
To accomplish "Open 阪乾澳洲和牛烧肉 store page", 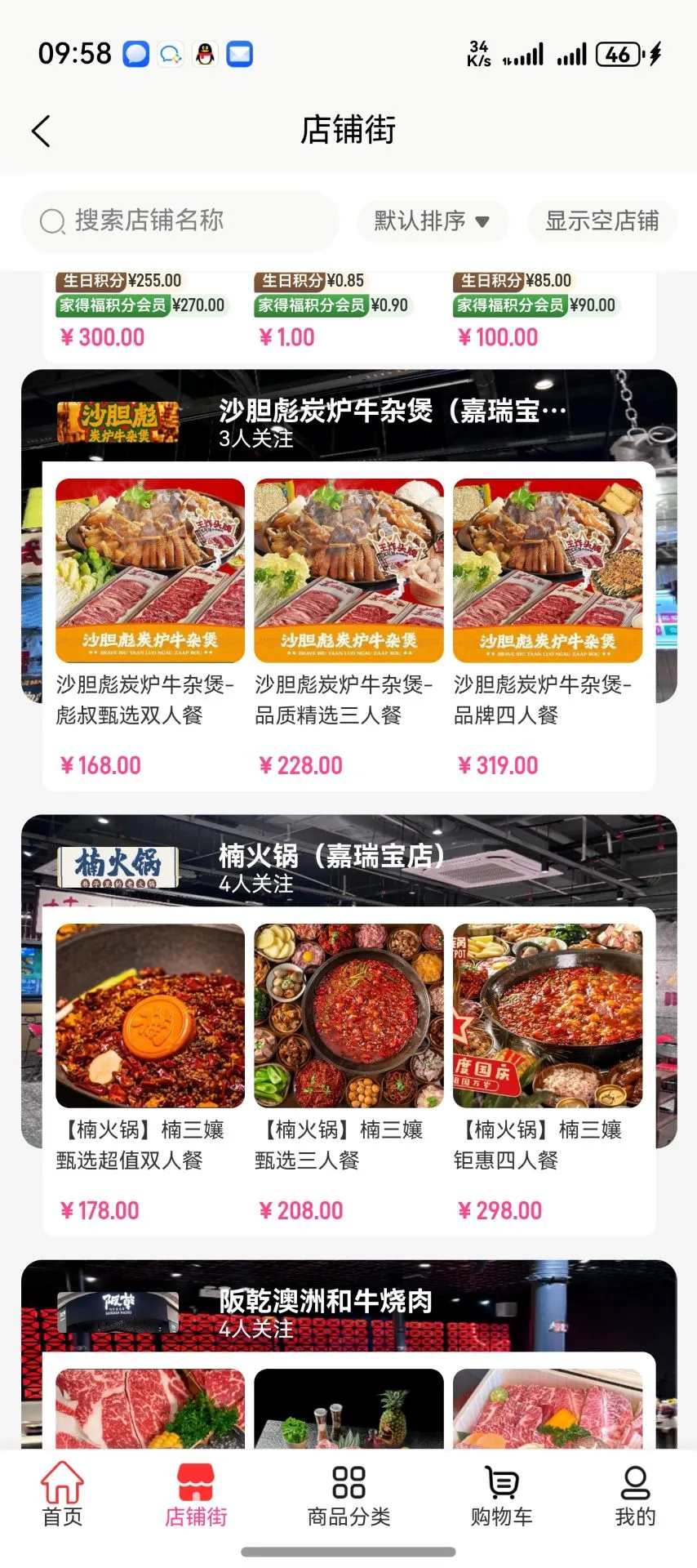I will click(x=326, y=1302).
